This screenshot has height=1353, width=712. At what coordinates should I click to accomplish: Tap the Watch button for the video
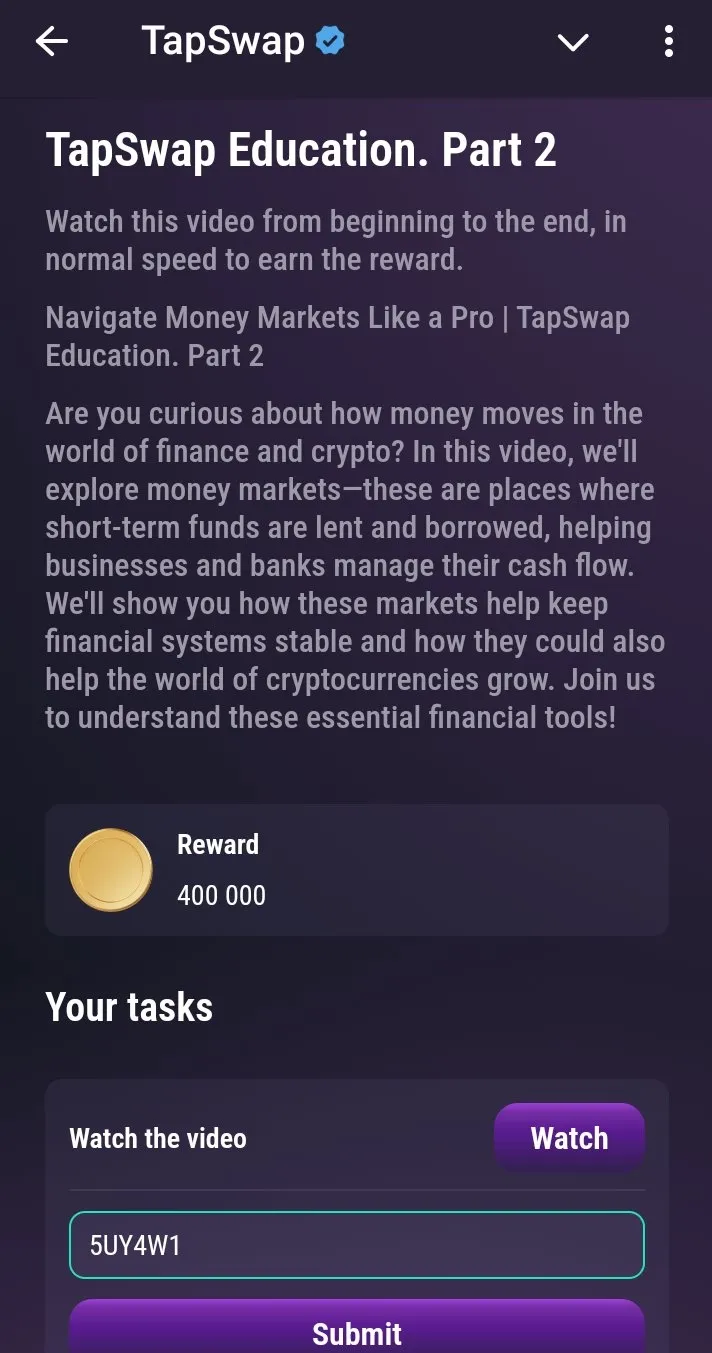[569, 1138]
